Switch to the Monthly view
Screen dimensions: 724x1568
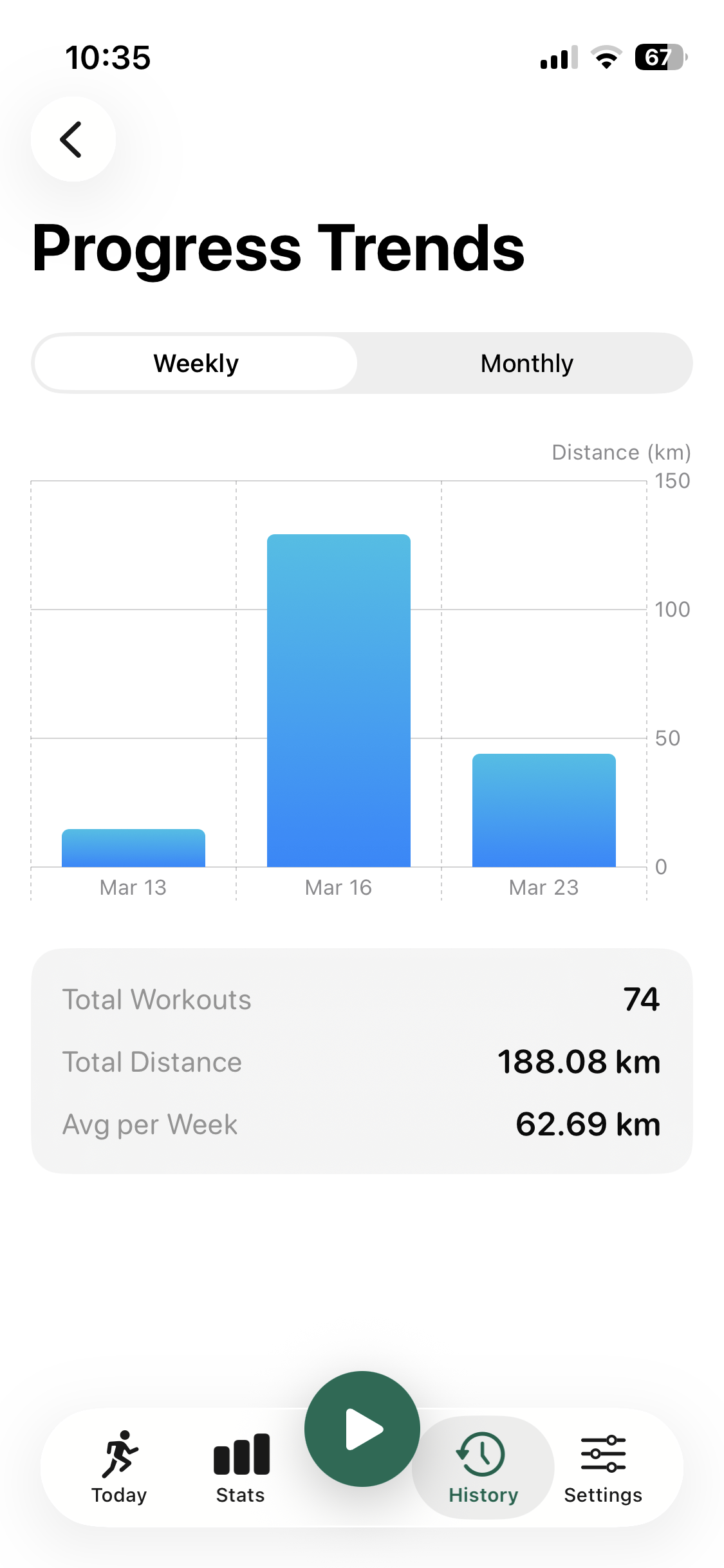pyautogui.click(x=526, y=364)
